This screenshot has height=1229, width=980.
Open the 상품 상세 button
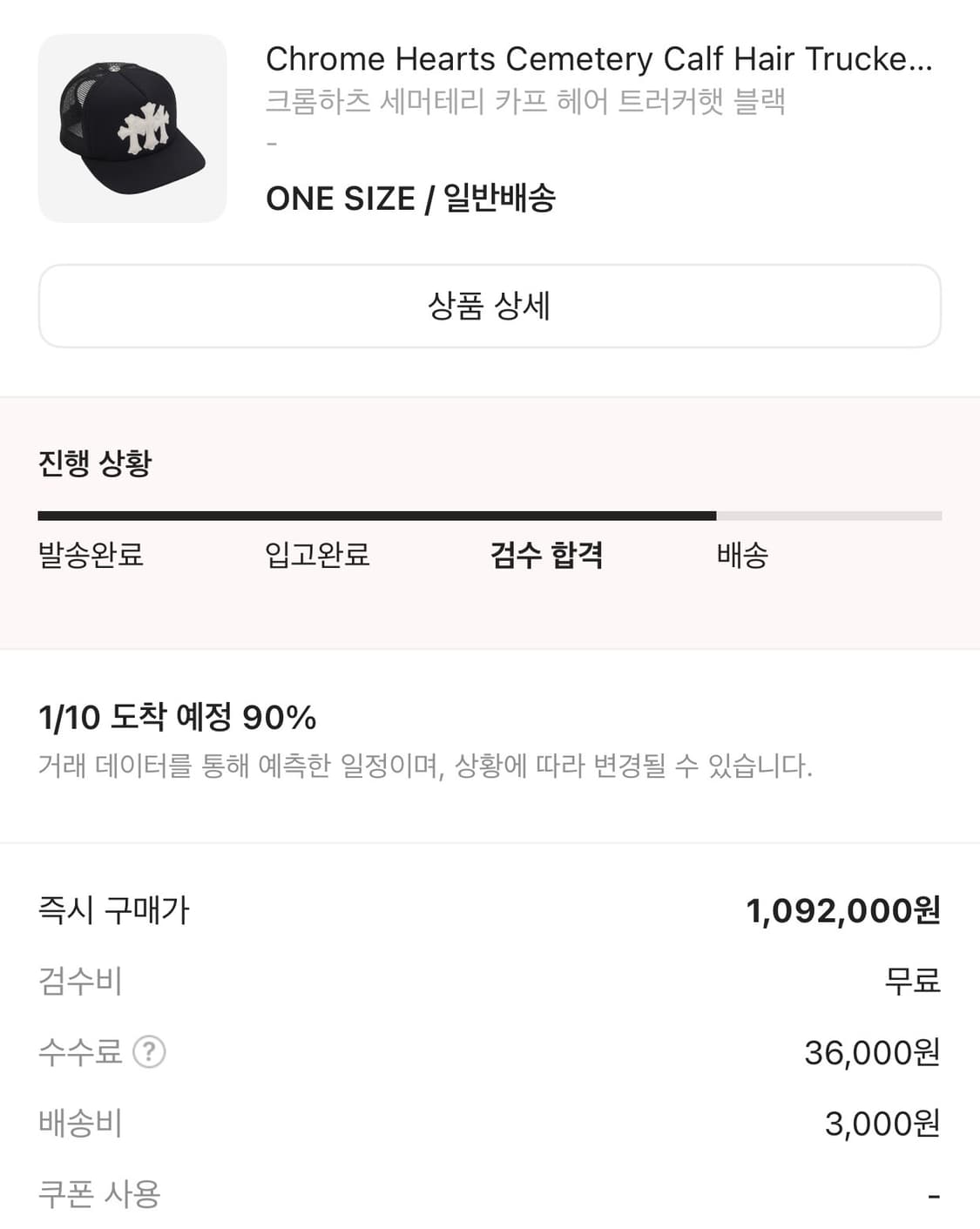pos(490,305)
